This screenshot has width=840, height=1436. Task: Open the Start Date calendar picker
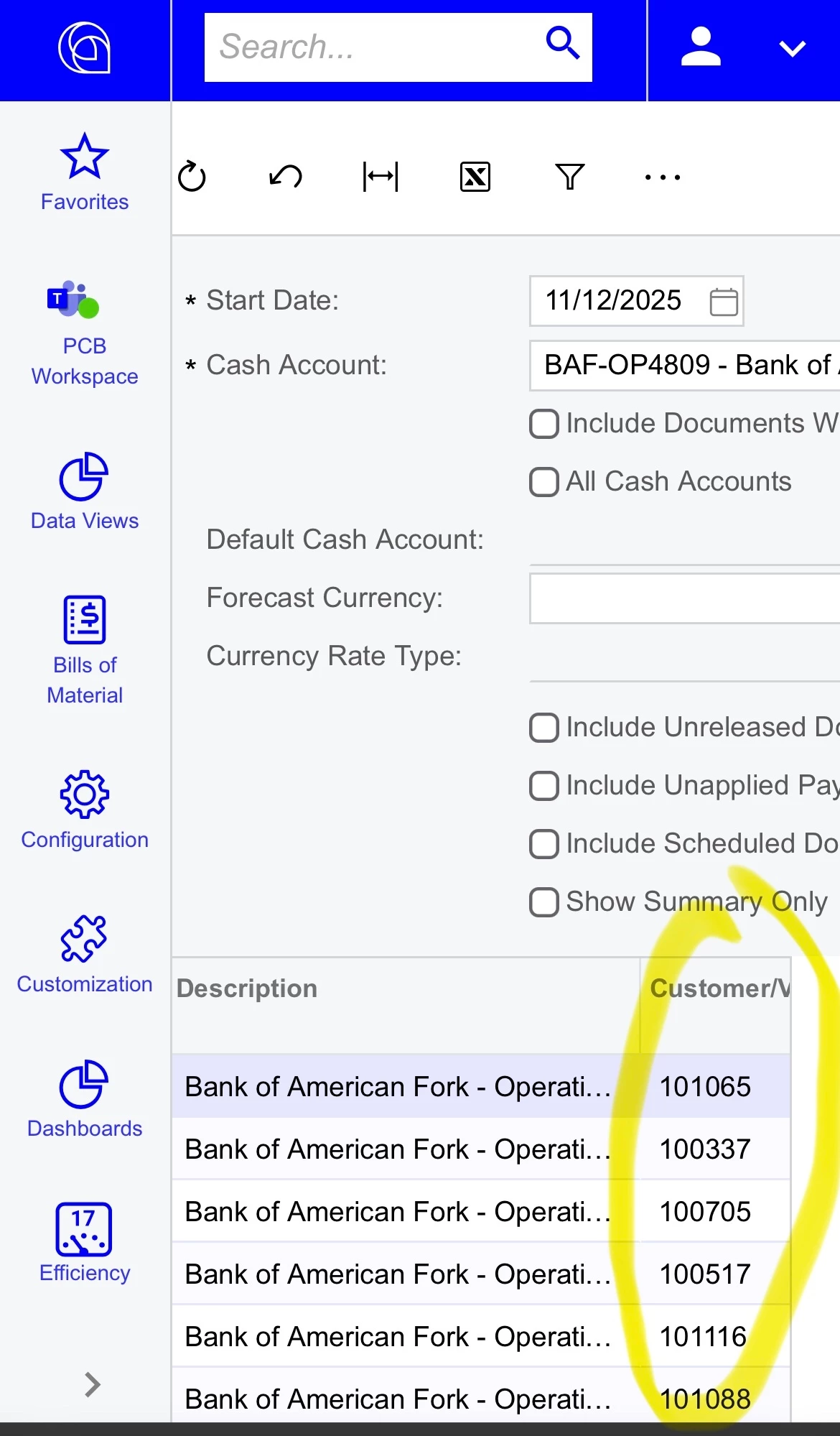(723, 301)
